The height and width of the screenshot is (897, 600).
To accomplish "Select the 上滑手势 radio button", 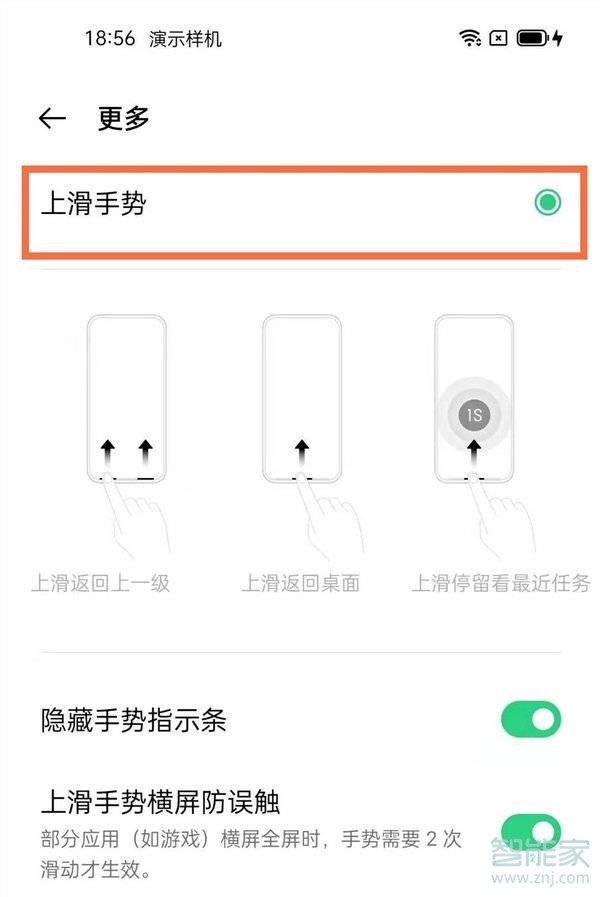I will coord(547,204).
